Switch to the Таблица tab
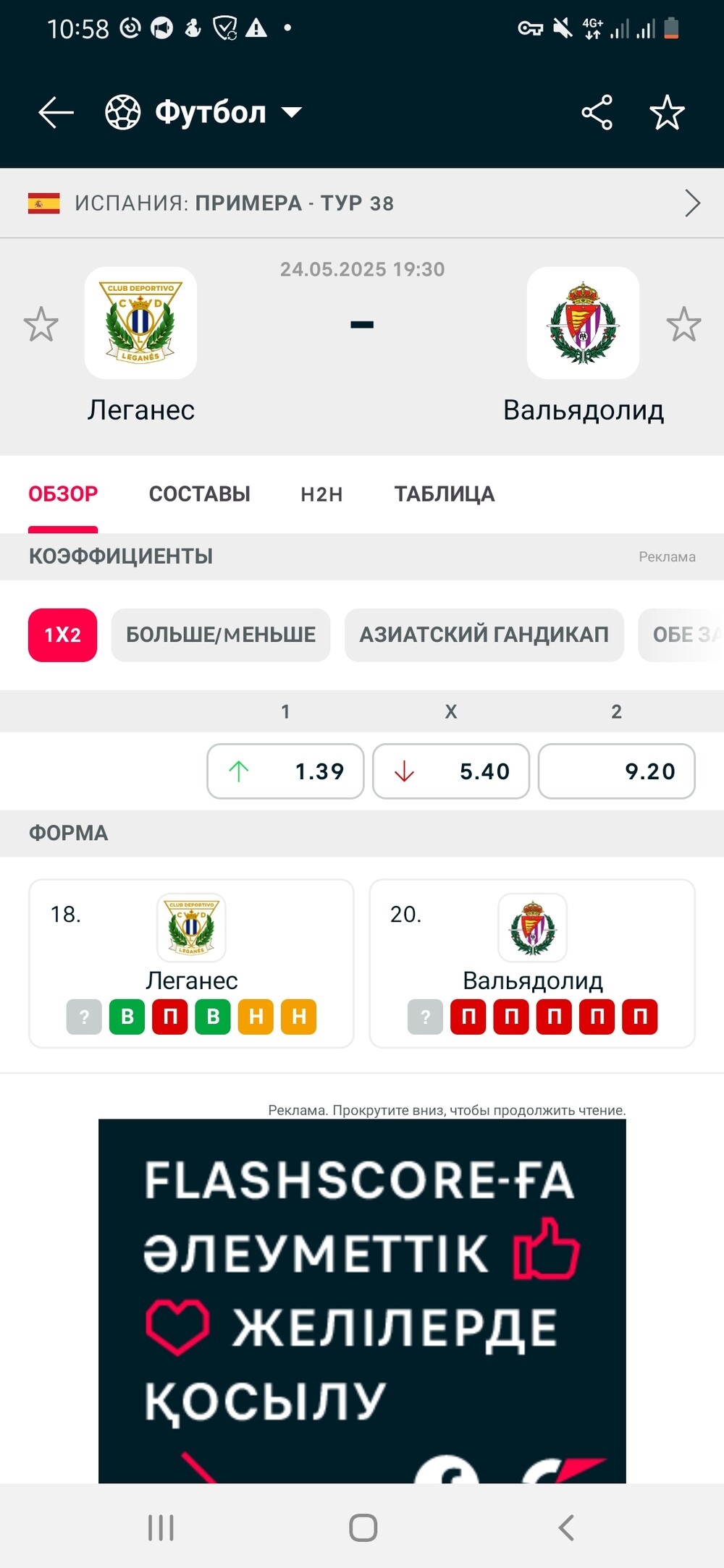Image resolution: width=724 pixels, height=1568 pixels. point(445,494)
